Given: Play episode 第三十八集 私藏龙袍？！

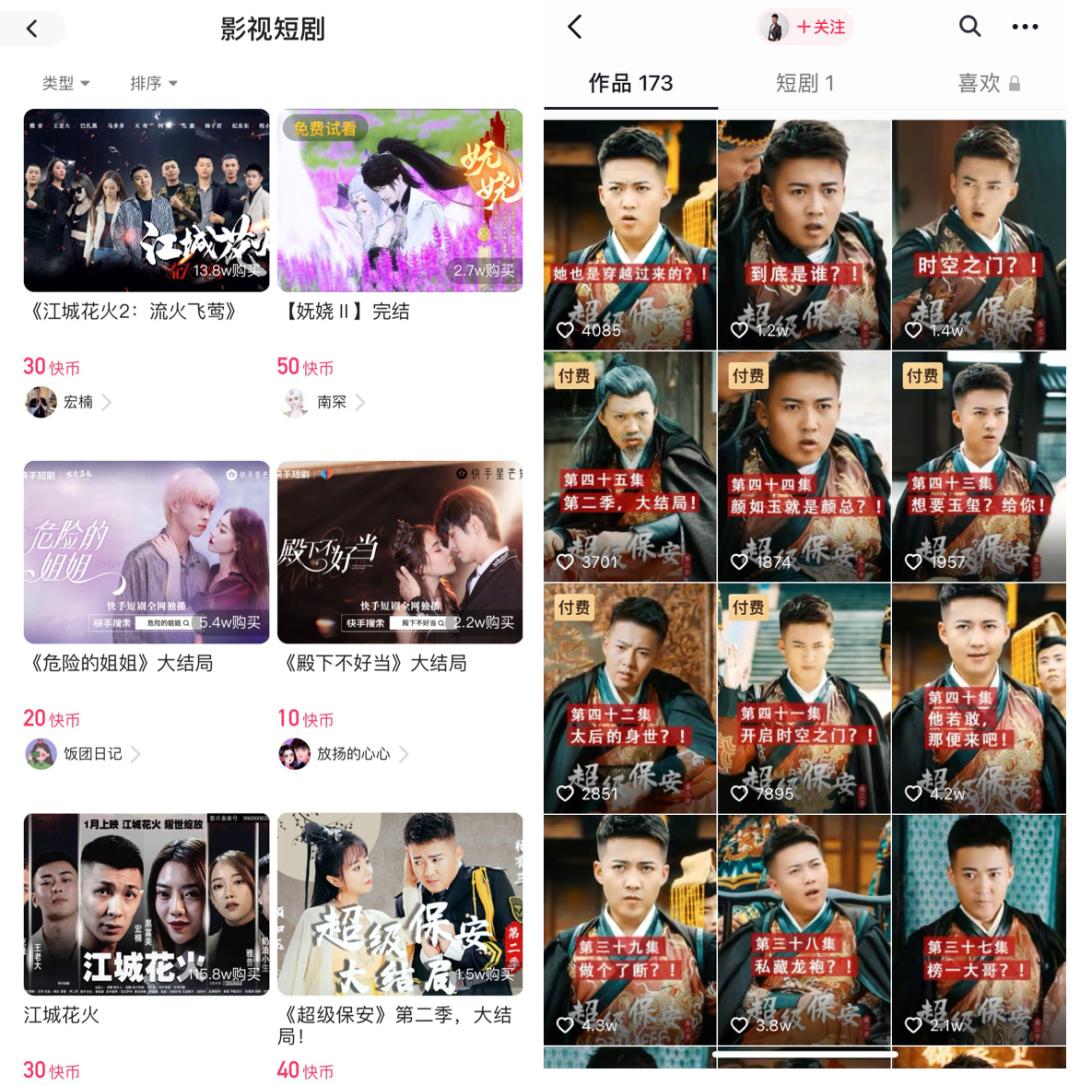Looking at the screenshot, I should pos(804,930).
